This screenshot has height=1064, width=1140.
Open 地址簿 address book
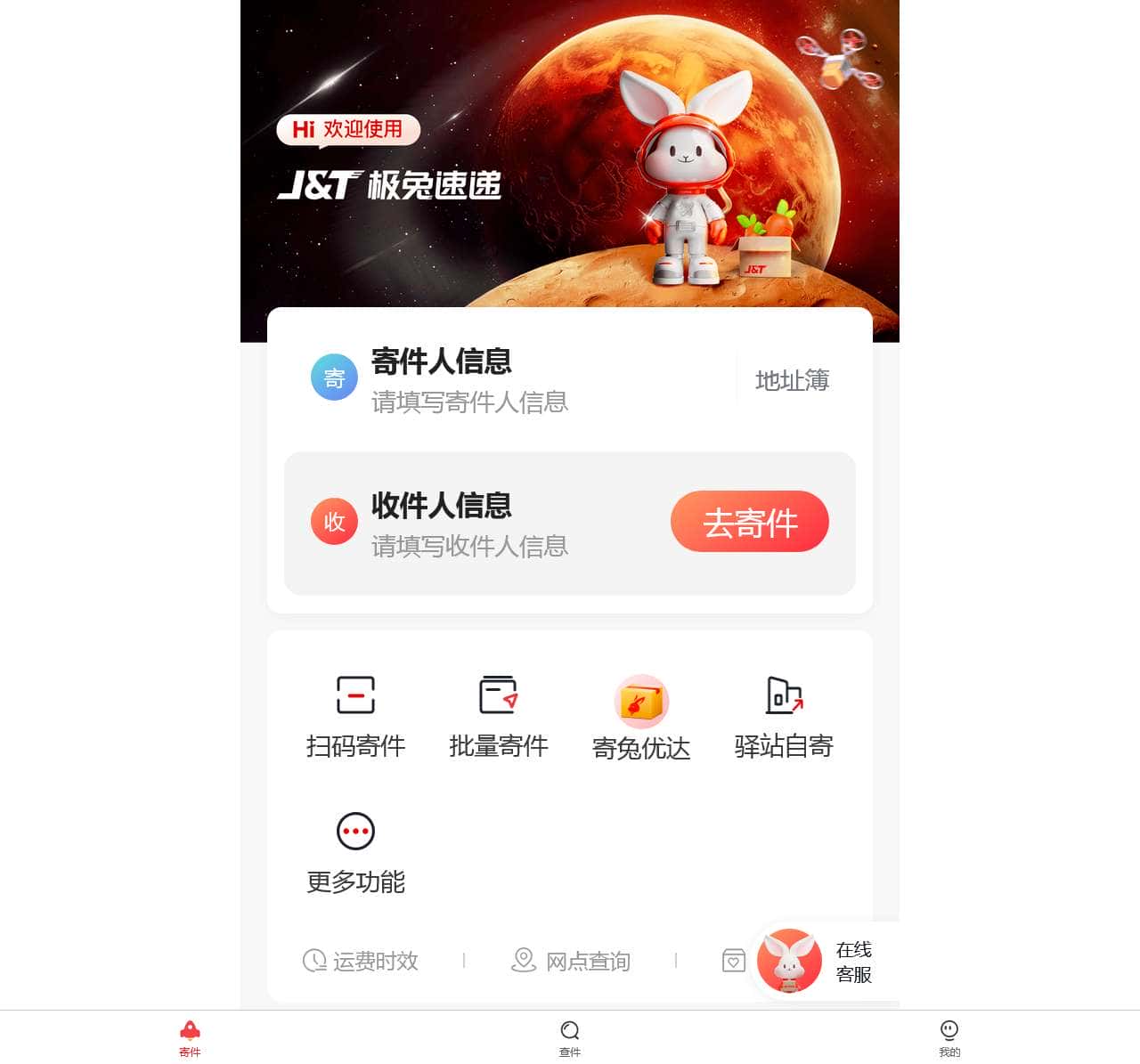[792, 381]
